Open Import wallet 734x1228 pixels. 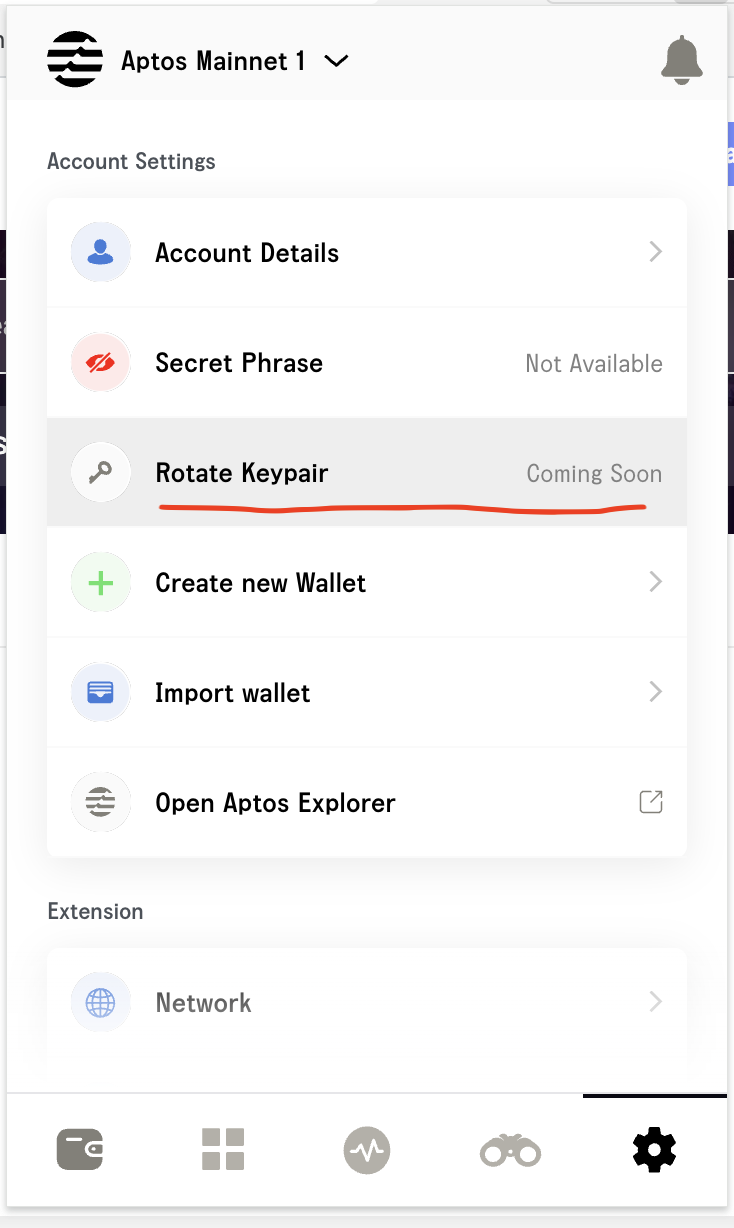coord(366,693)
